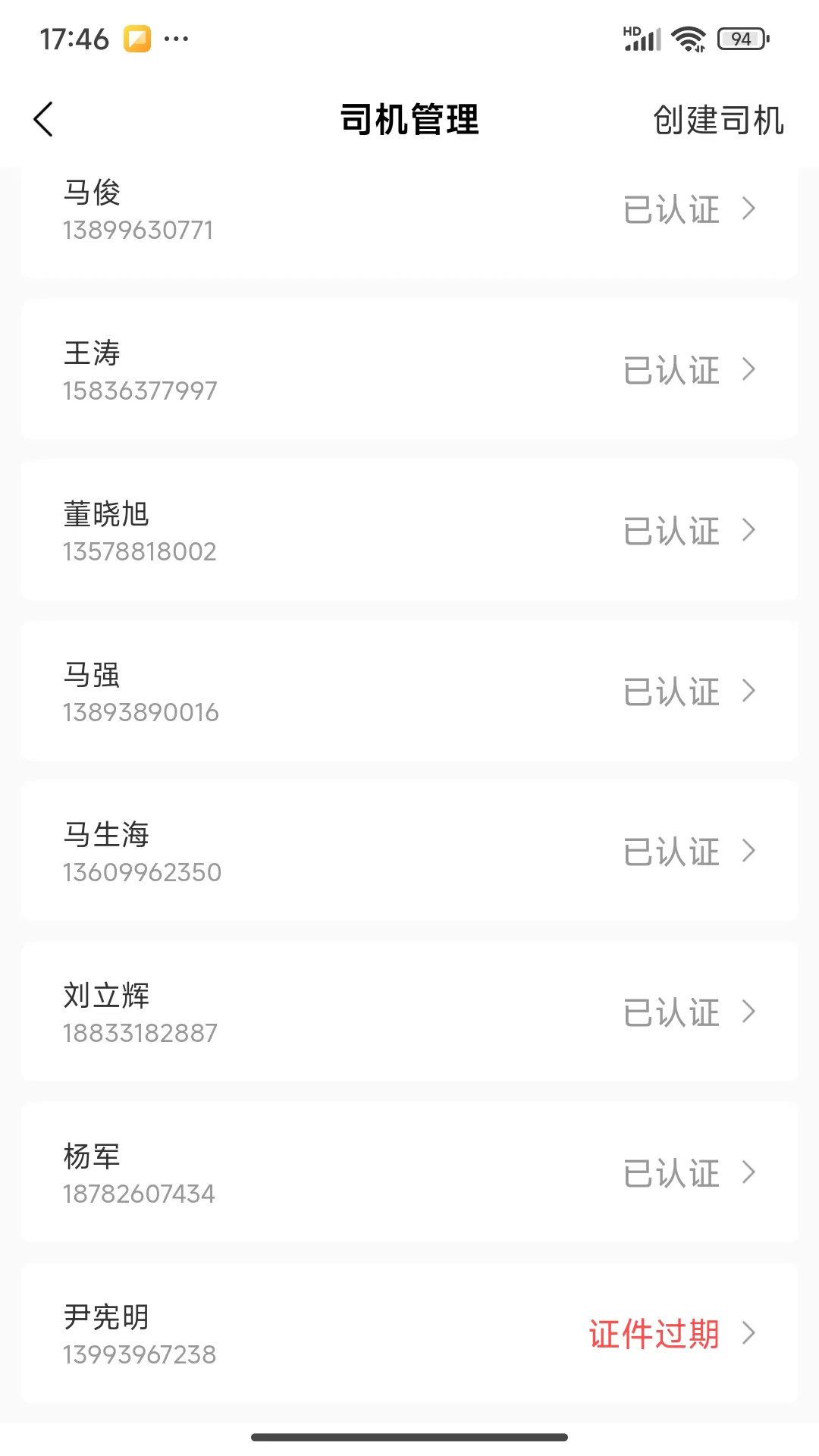Expand details for driver 王涛
The image size is (819, 1456).
409,369
